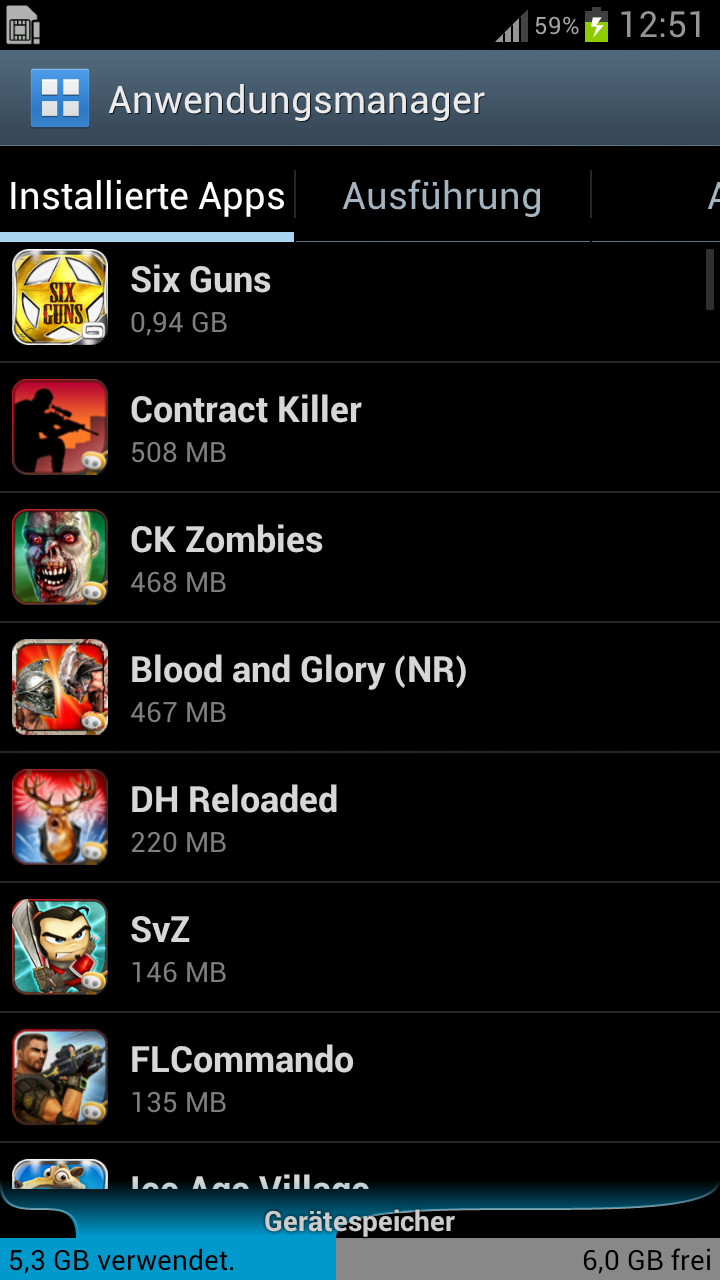Select CK Zombies from the list

tap(360, 558)
